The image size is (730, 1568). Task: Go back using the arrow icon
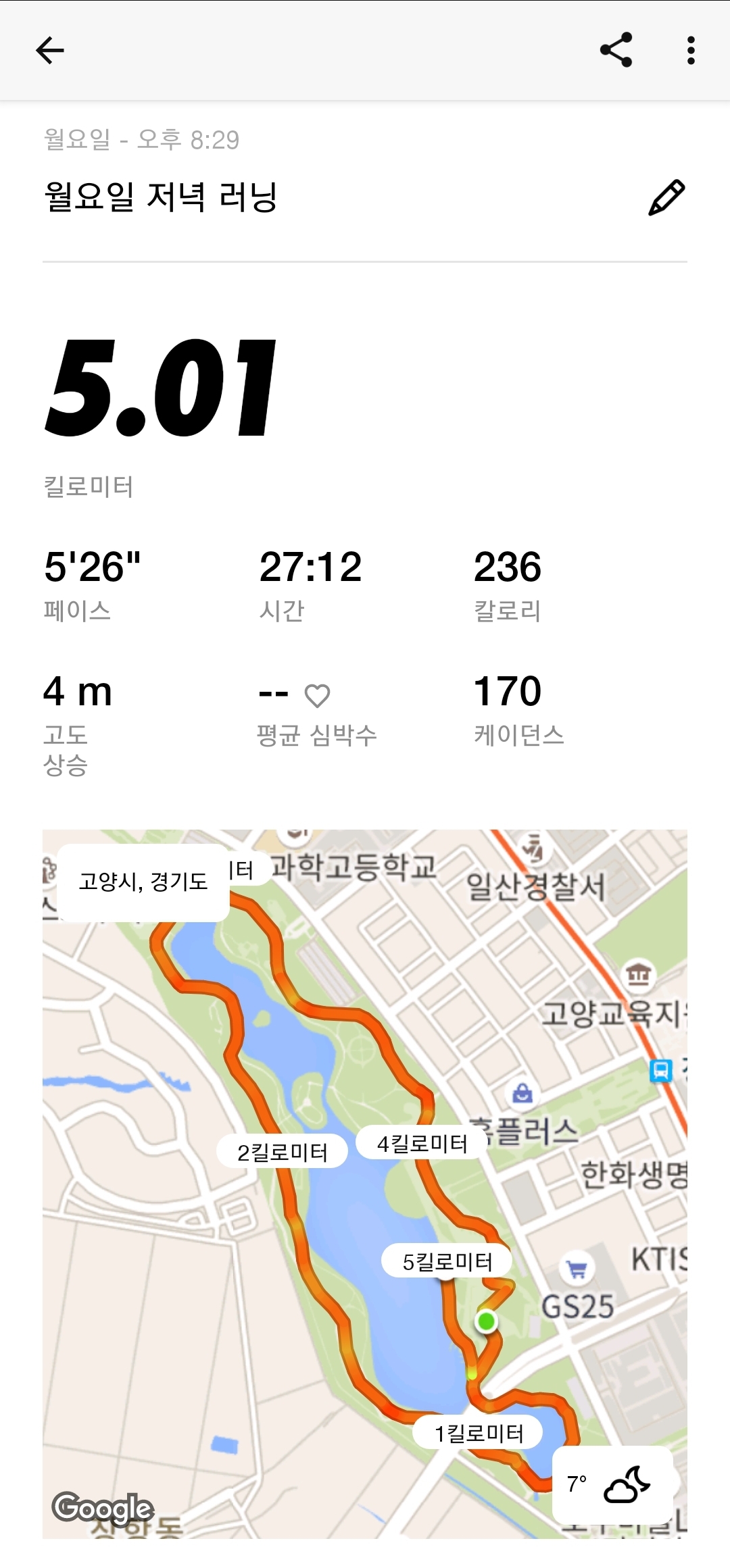coord(50,51)
